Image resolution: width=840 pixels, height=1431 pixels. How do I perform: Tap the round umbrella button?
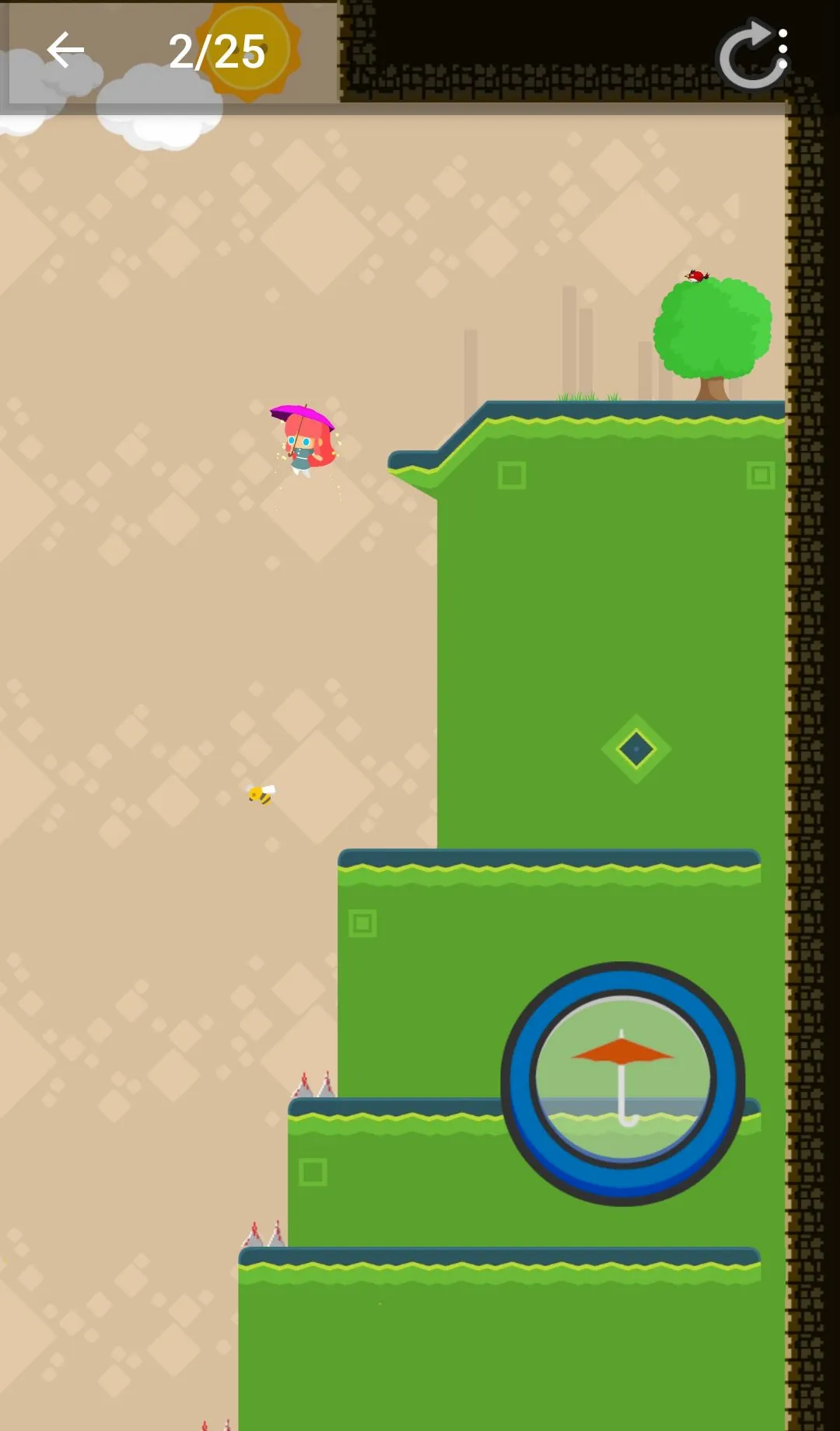pos(623,1083)
